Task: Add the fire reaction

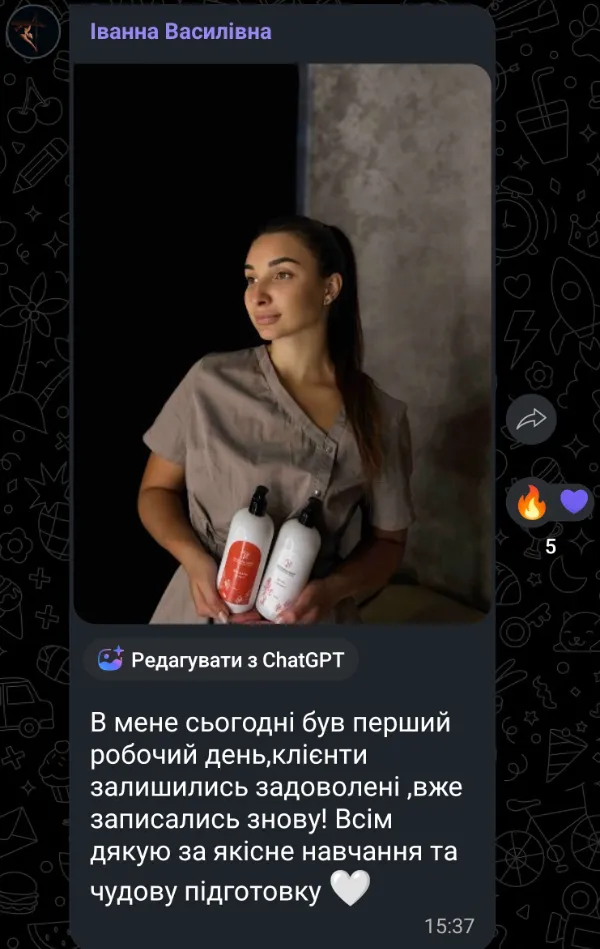Action: (532, 502)
